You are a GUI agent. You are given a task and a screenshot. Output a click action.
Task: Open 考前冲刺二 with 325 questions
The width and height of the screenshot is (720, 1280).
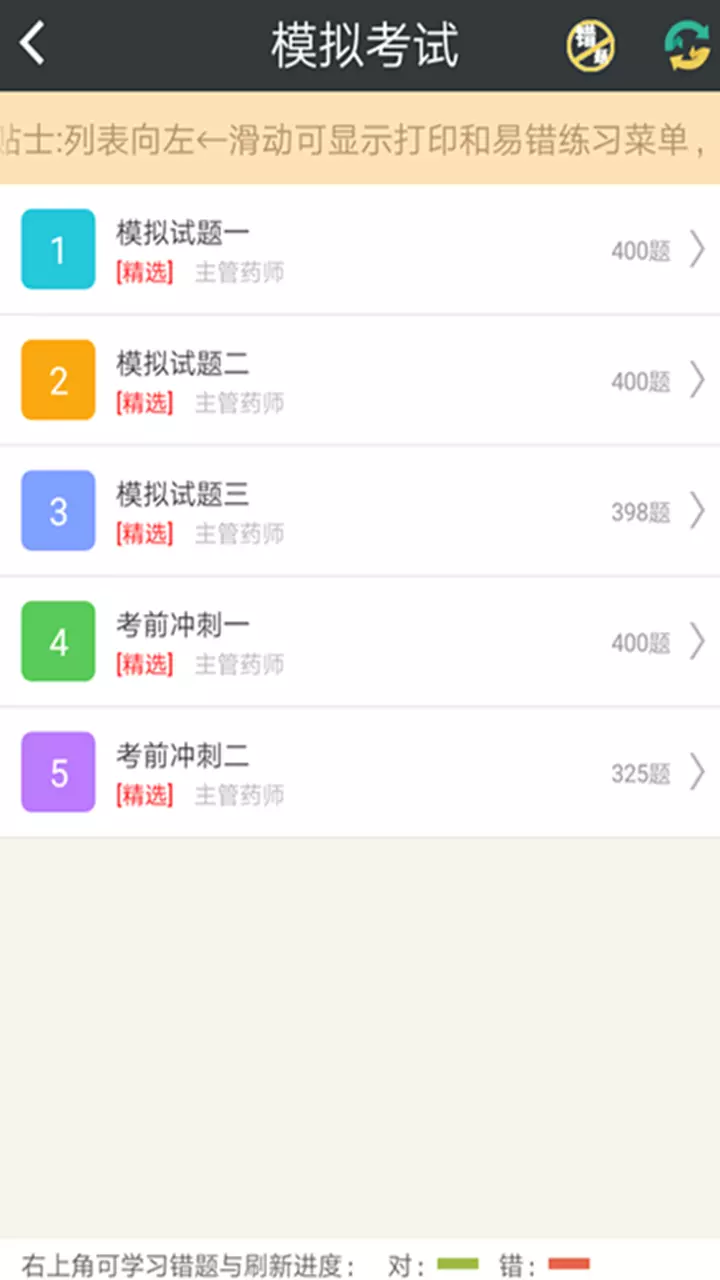point(360,773)
